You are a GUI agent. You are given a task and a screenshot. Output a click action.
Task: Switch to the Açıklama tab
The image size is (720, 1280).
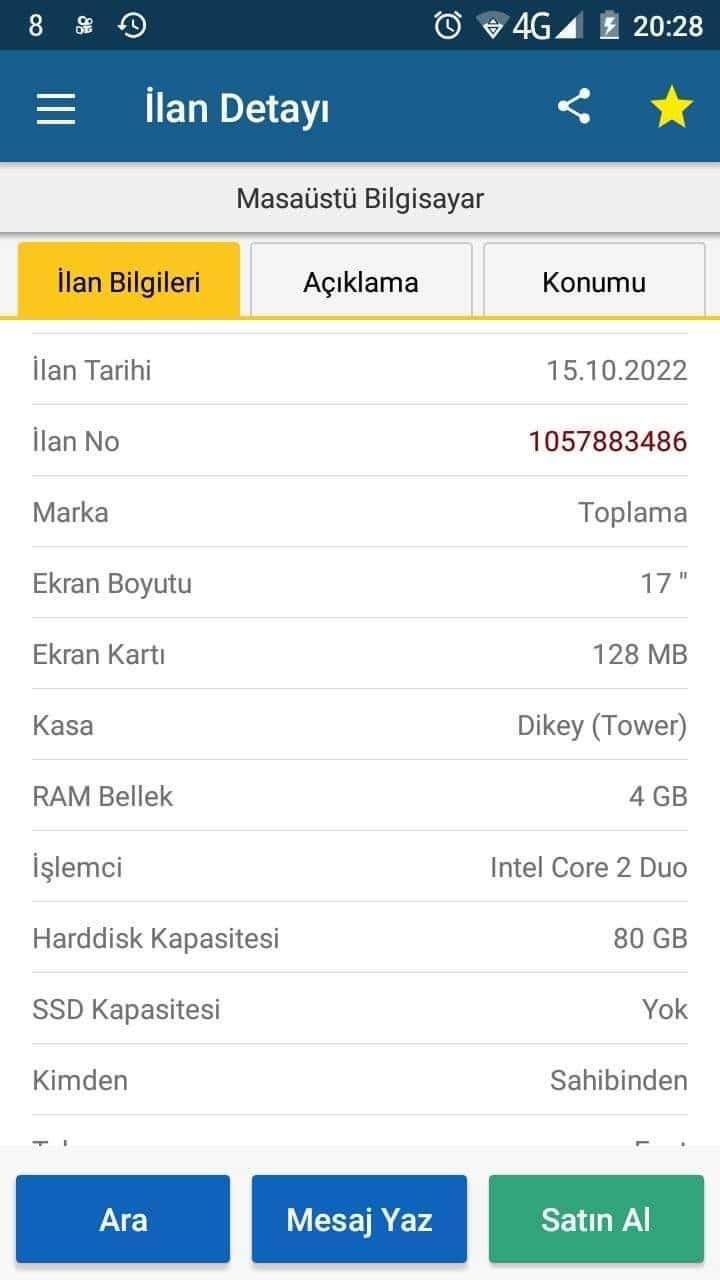tap(361, 281)
